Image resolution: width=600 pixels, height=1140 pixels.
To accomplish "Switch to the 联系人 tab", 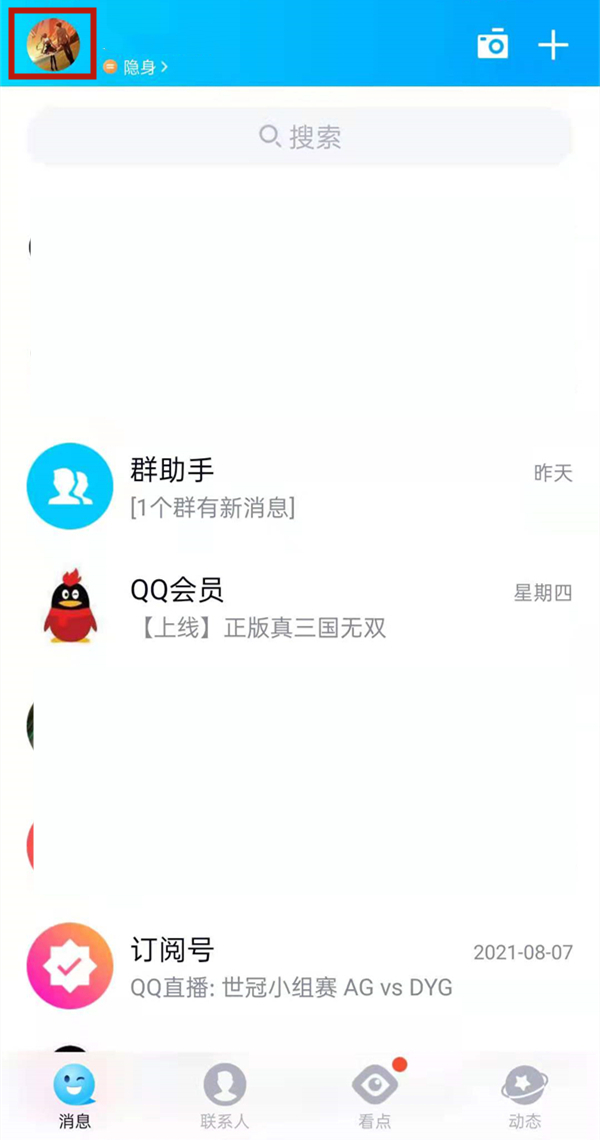I will [x=225, y=1095].
